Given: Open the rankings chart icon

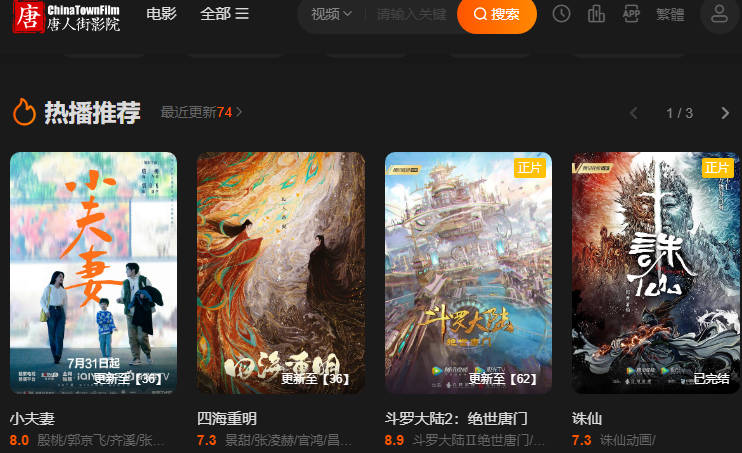Looking at the screenshot, I should click(x=597, y=14).
